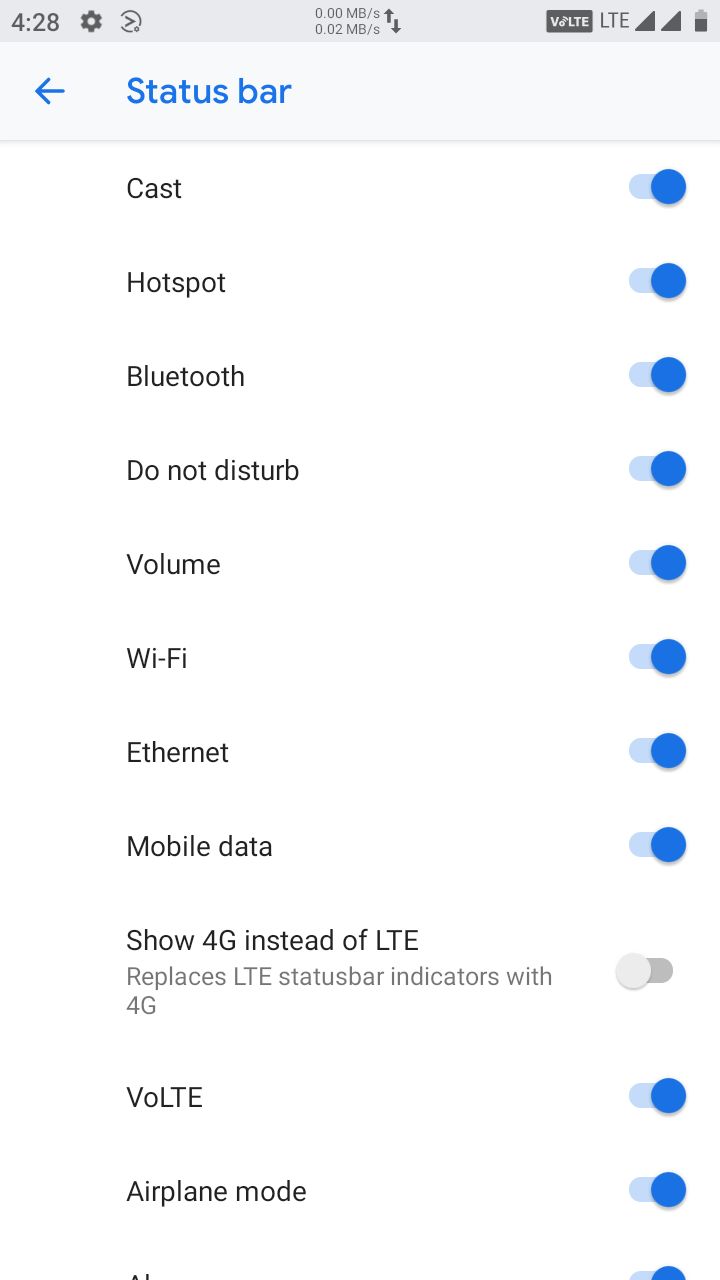Viewport: 720px width, 1280px height.
Task: Toggle the Ethernet switch
Action: click(657, 751)
